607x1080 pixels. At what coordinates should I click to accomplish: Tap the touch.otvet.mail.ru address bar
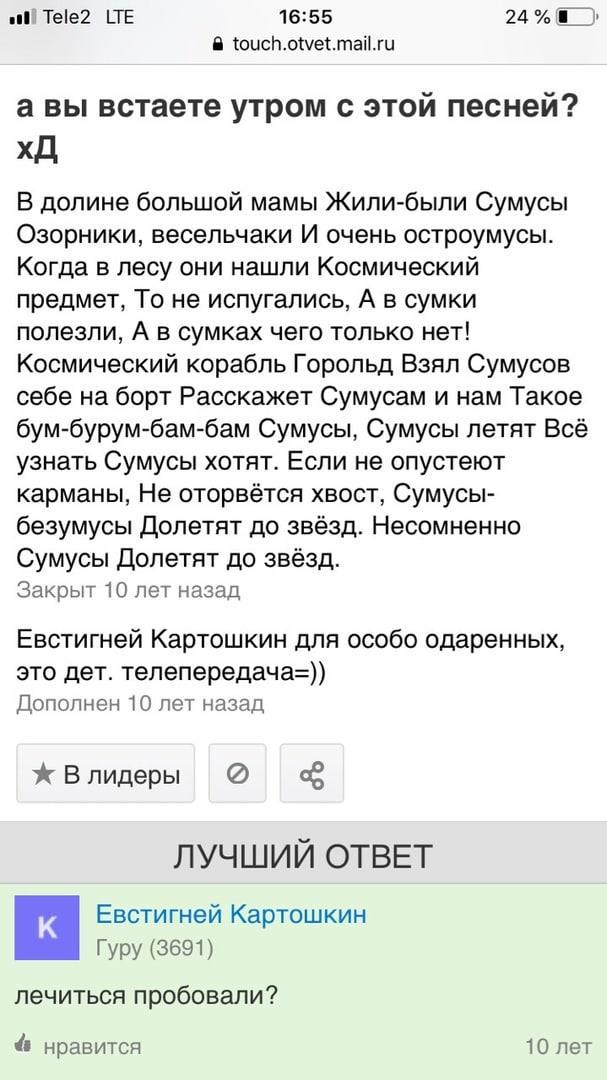click(x=304, y=43)
